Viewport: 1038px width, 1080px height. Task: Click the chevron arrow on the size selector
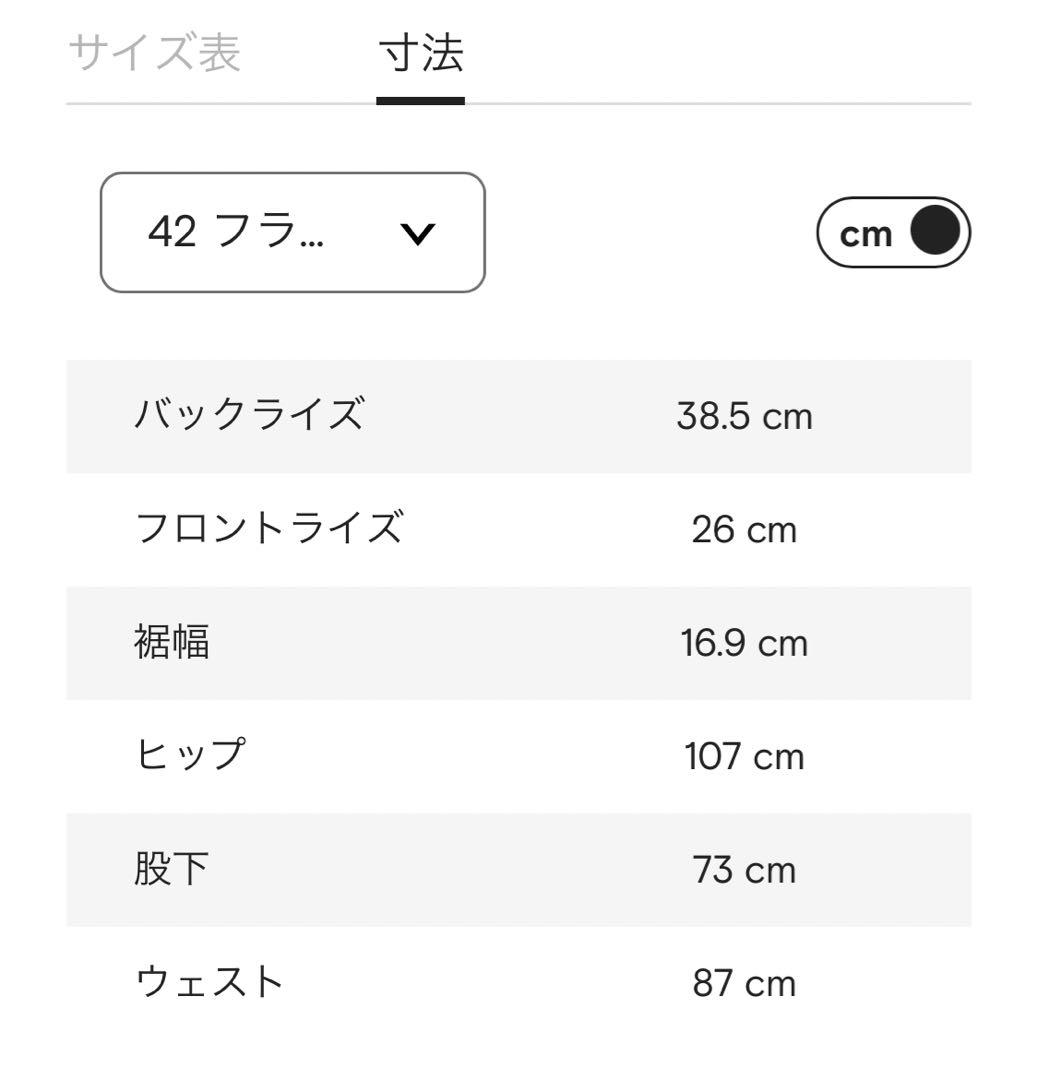pos(419,233)
